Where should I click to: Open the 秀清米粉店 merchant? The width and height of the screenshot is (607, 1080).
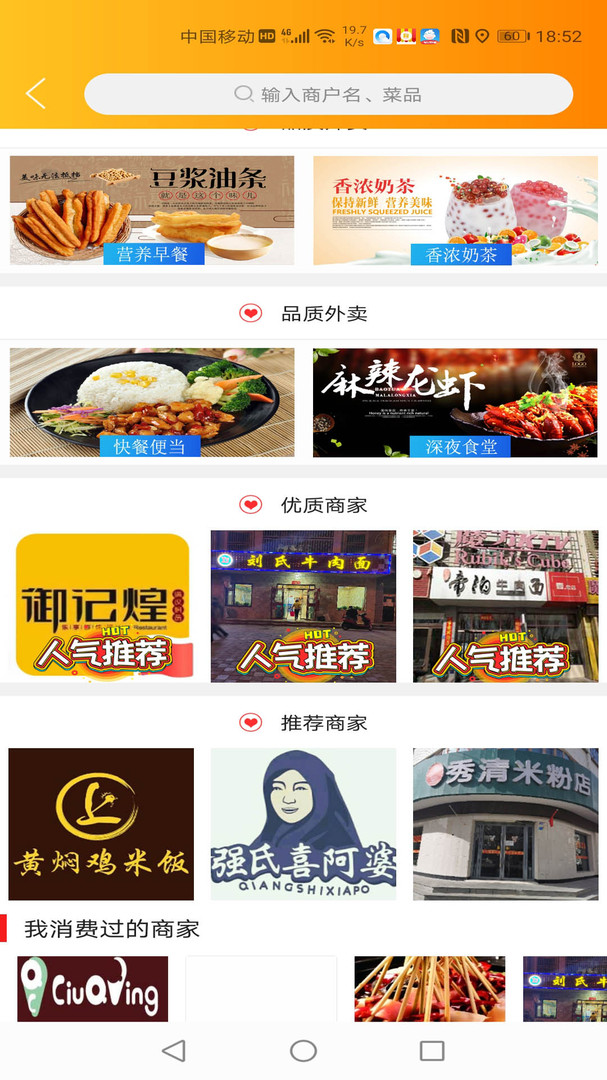[x=505, y=824]
